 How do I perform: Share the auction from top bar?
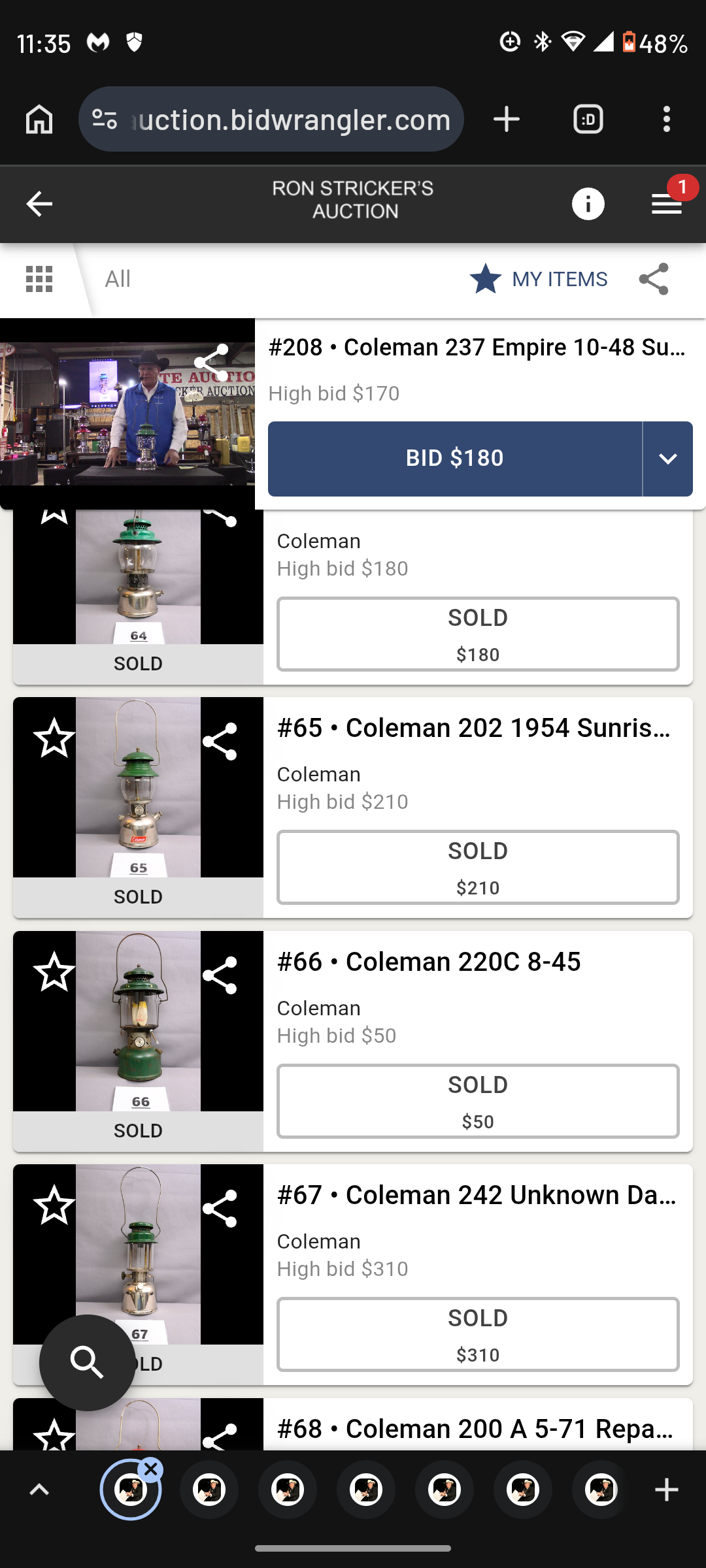click(654, 279)
